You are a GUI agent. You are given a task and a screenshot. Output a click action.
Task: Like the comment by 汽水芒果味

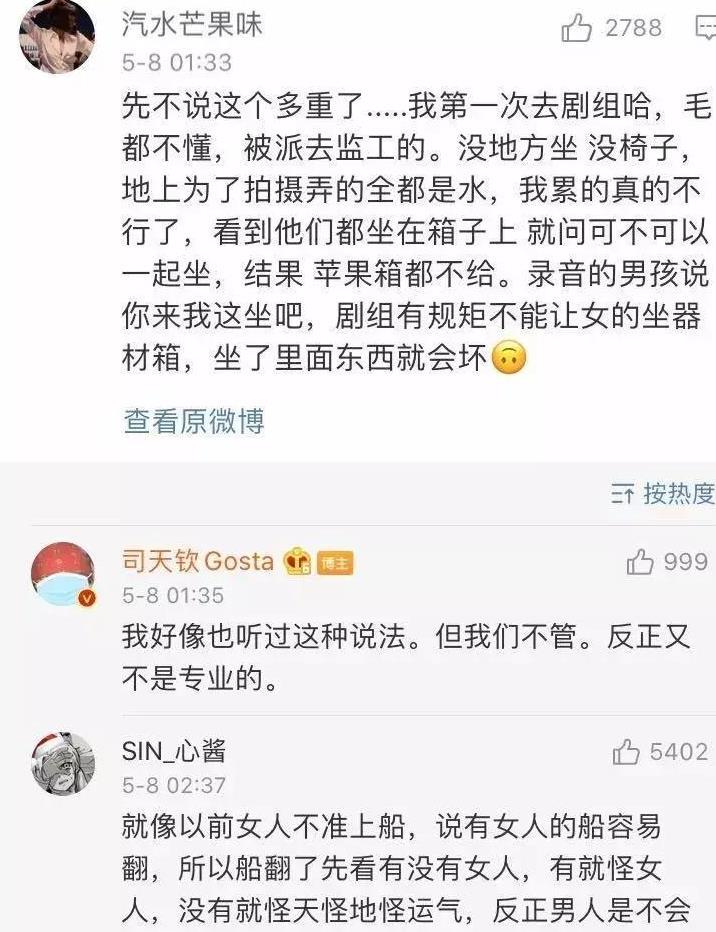point(577,28)
